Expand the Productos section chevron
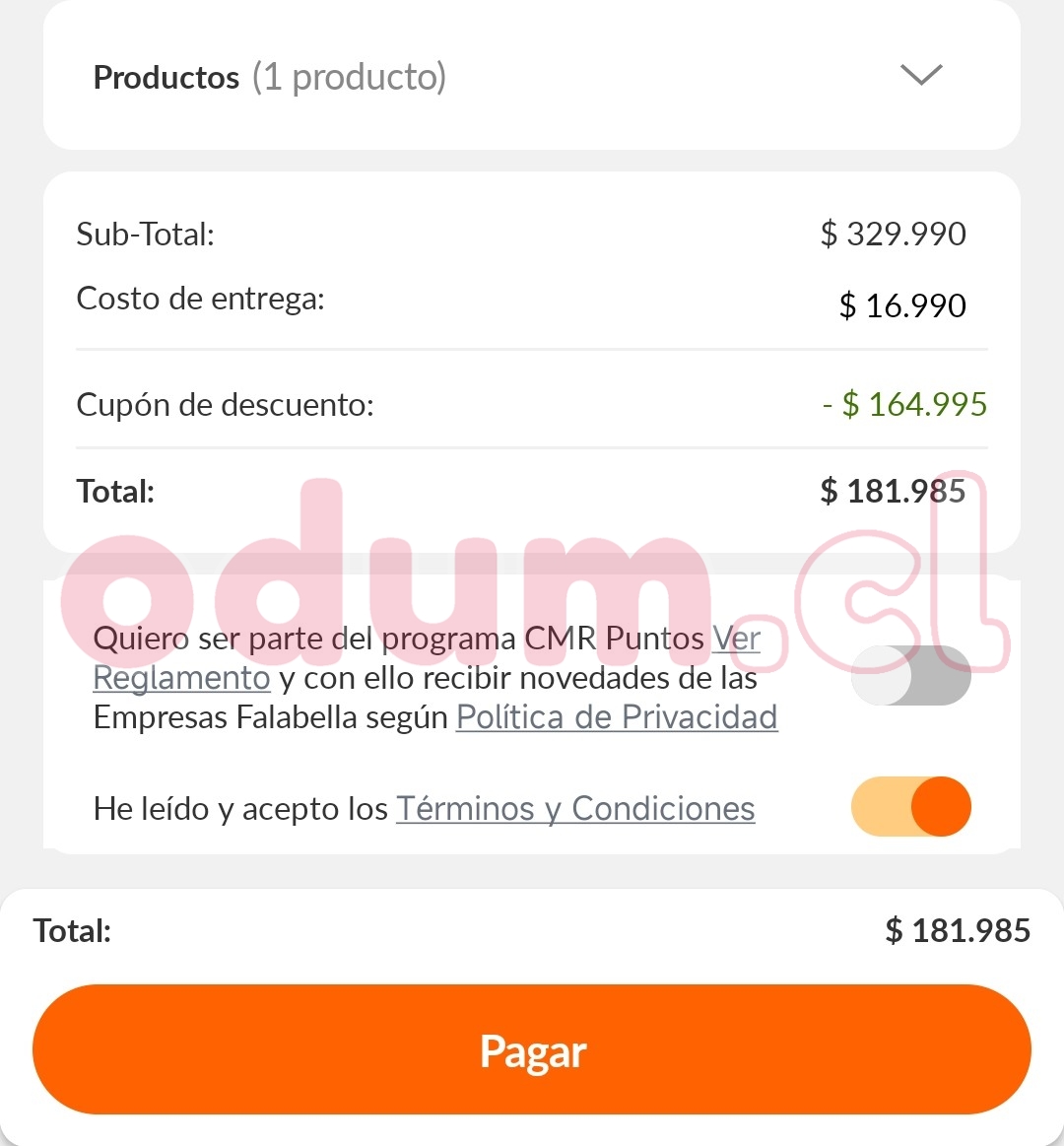Image resolution: width=1064 pixels, height=1146 pixels. [921, 75]
